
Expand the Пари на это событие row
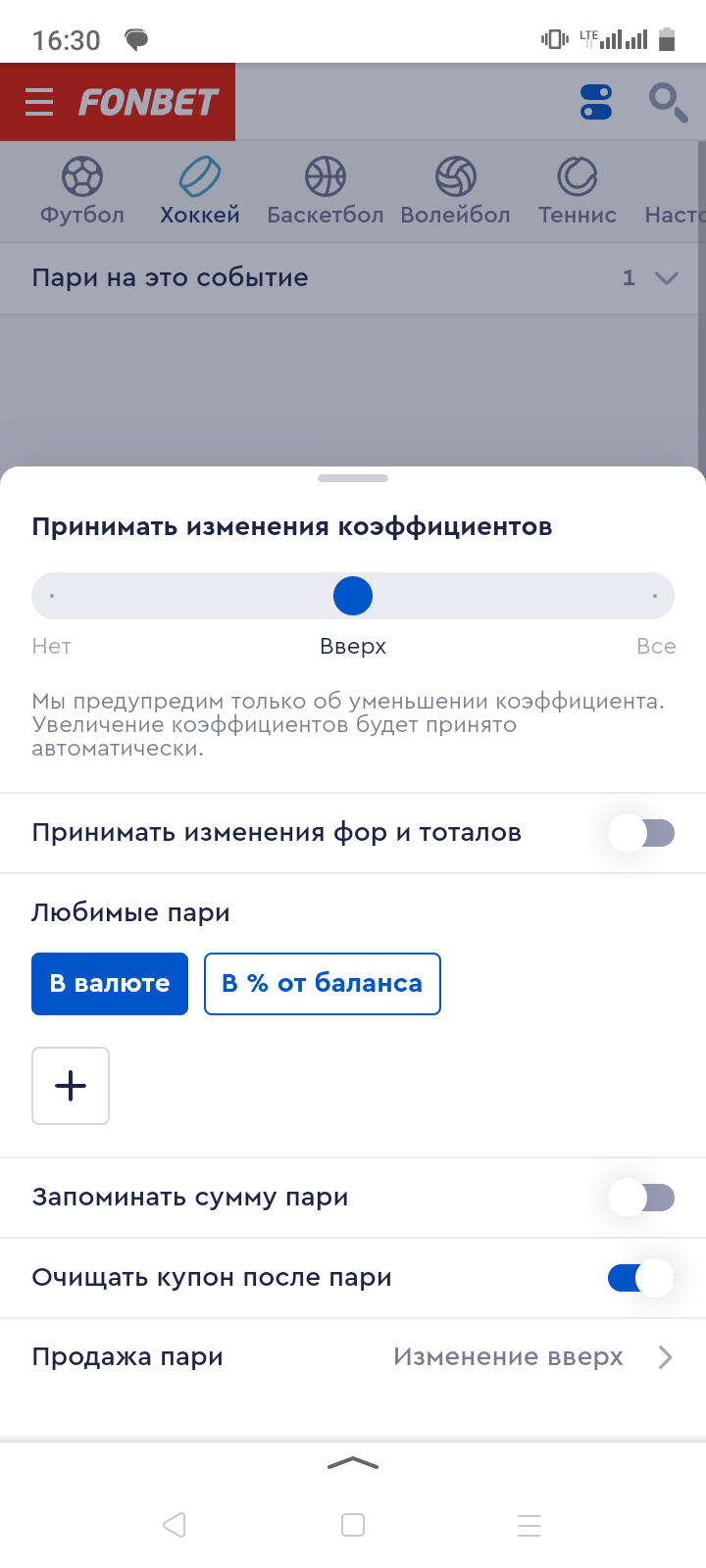pos(353,278)
